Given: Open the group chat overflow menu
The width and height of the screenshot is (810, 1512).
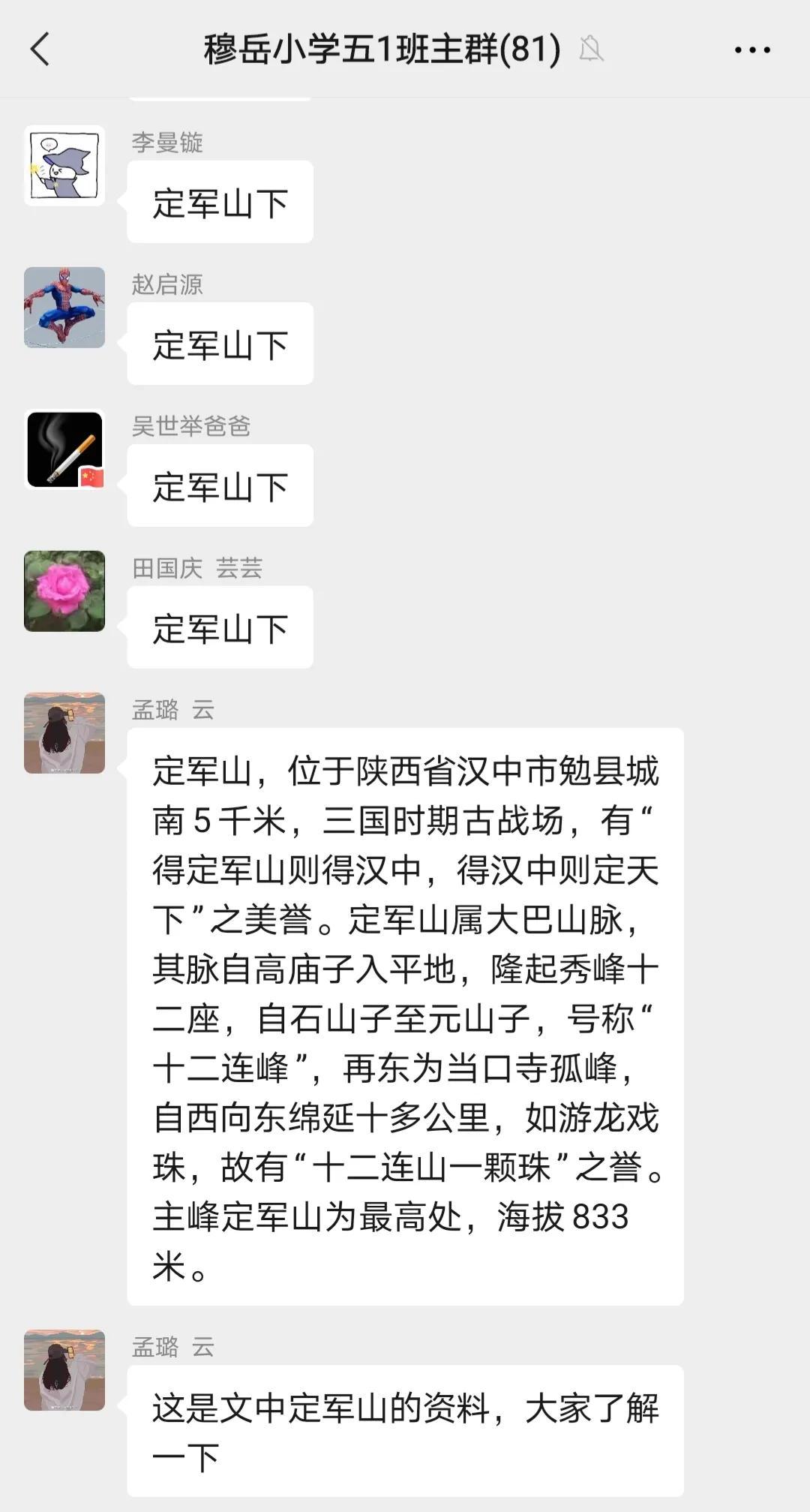Looking at the screenshot, I should (x=751, y=50).
